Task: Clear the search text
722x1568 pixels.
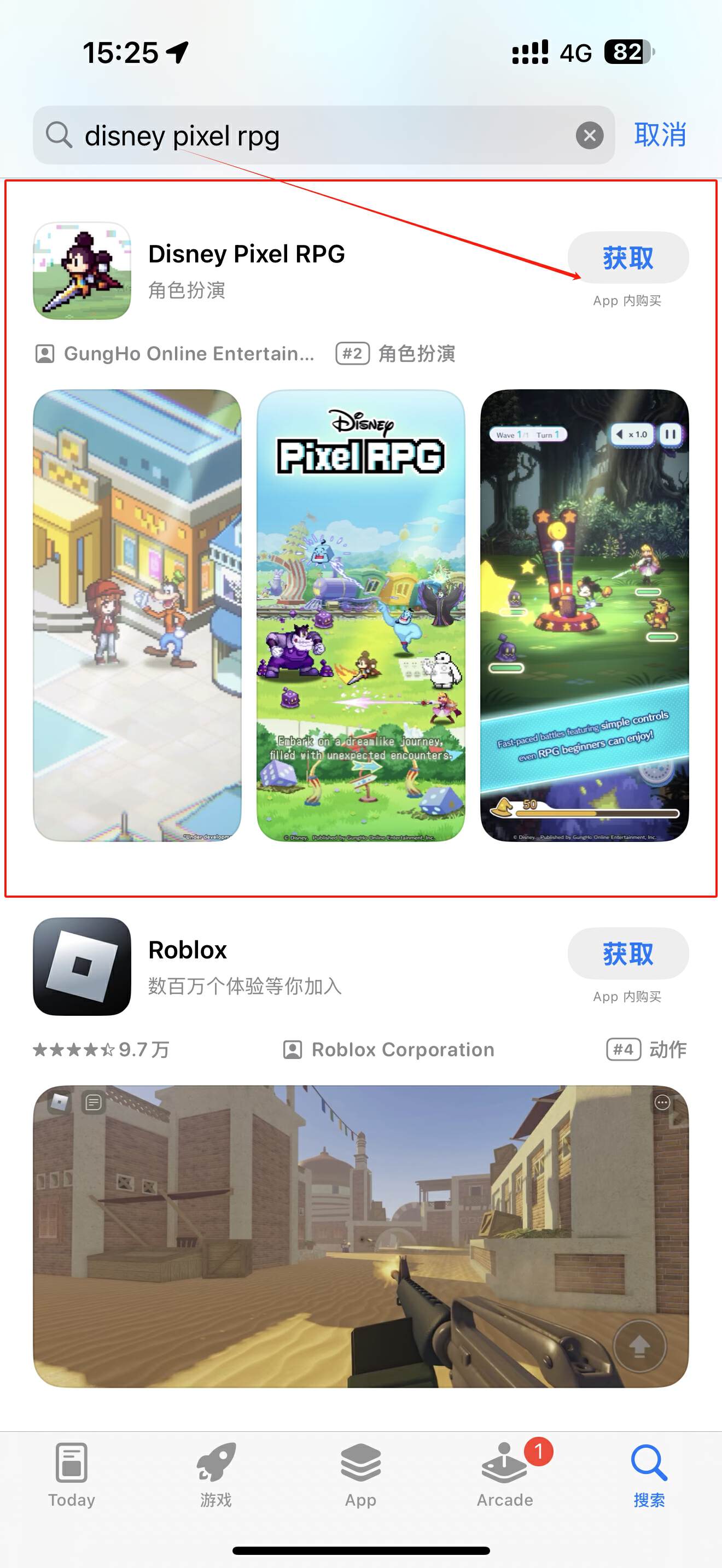Action: point(589,135)
